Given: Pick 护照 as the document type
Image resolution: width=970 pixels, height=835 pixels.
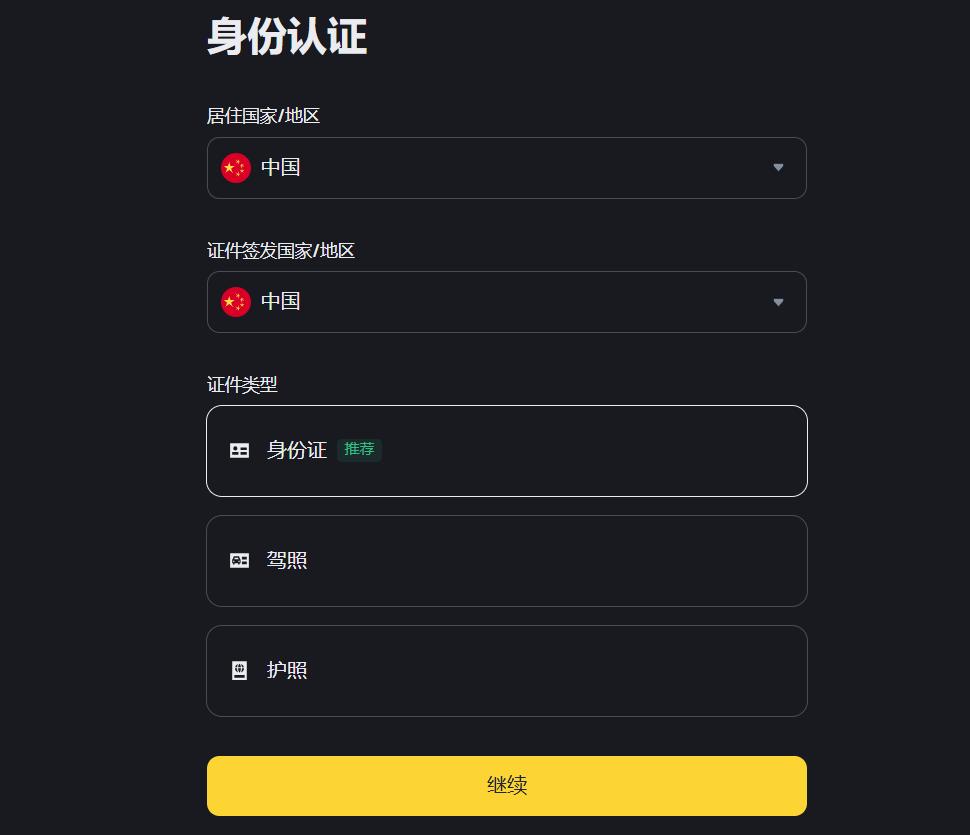Looking at the screenshot, I should pos(506,671).
